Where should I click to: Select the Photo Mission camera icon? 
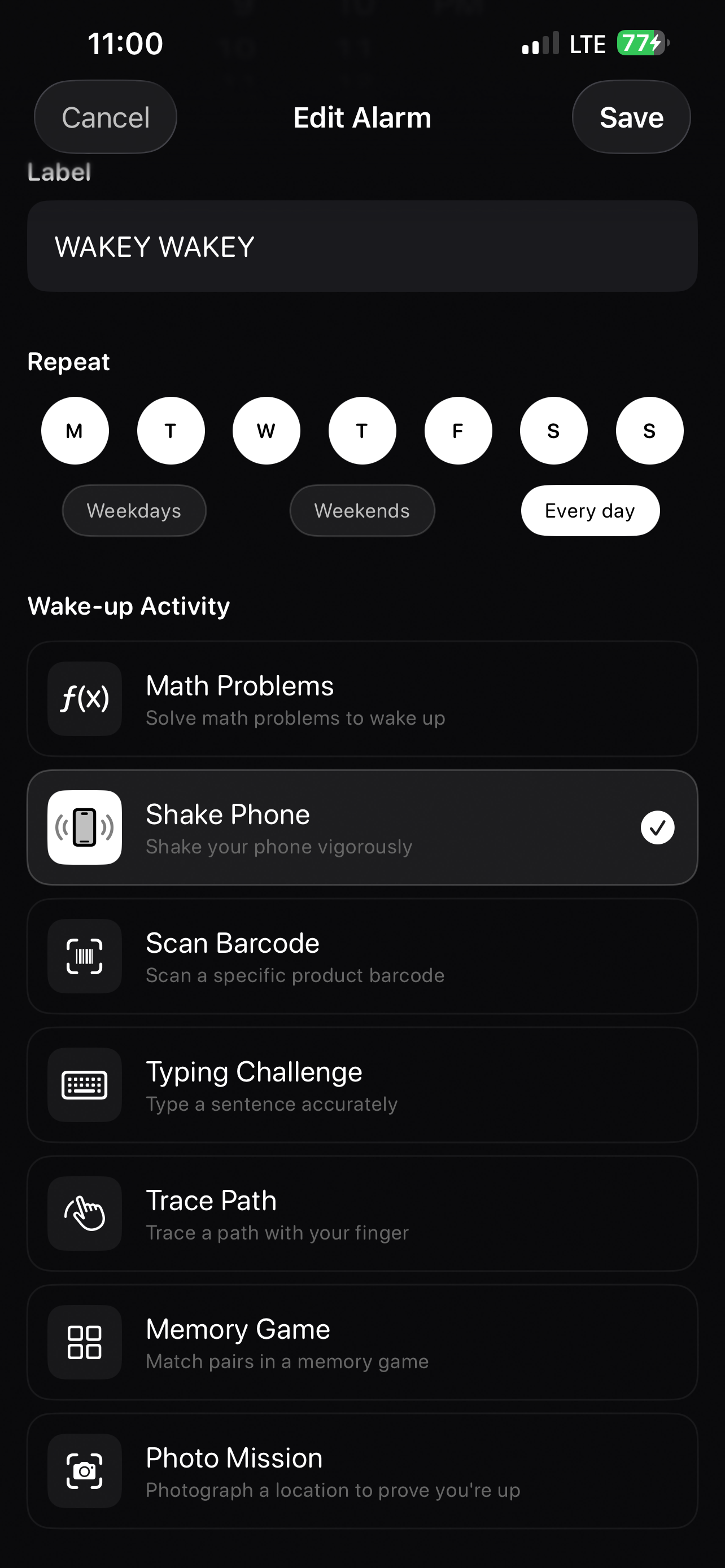(x=84, y=1472)
